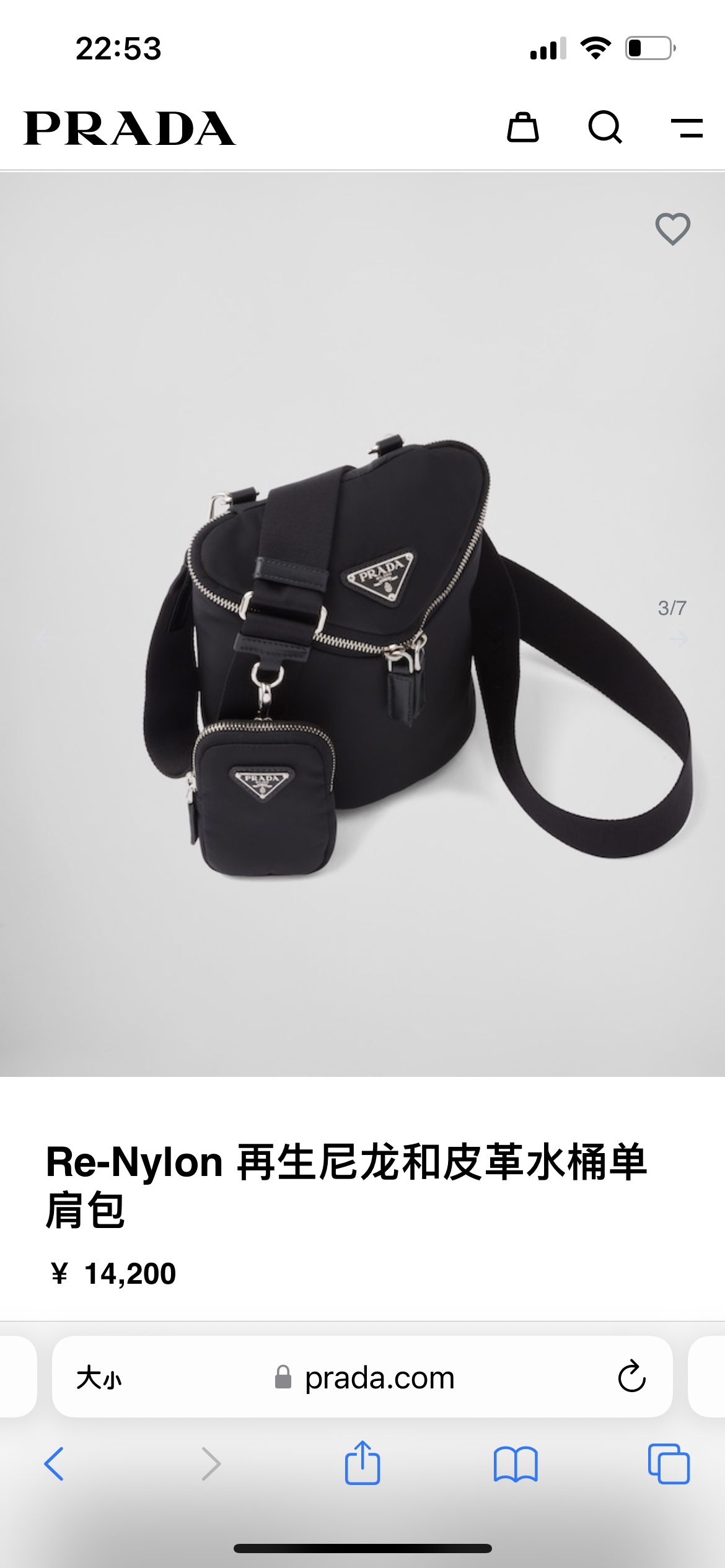Show all open tabs
This screenshot has height=1568, width=725.
pos(669,1464)
